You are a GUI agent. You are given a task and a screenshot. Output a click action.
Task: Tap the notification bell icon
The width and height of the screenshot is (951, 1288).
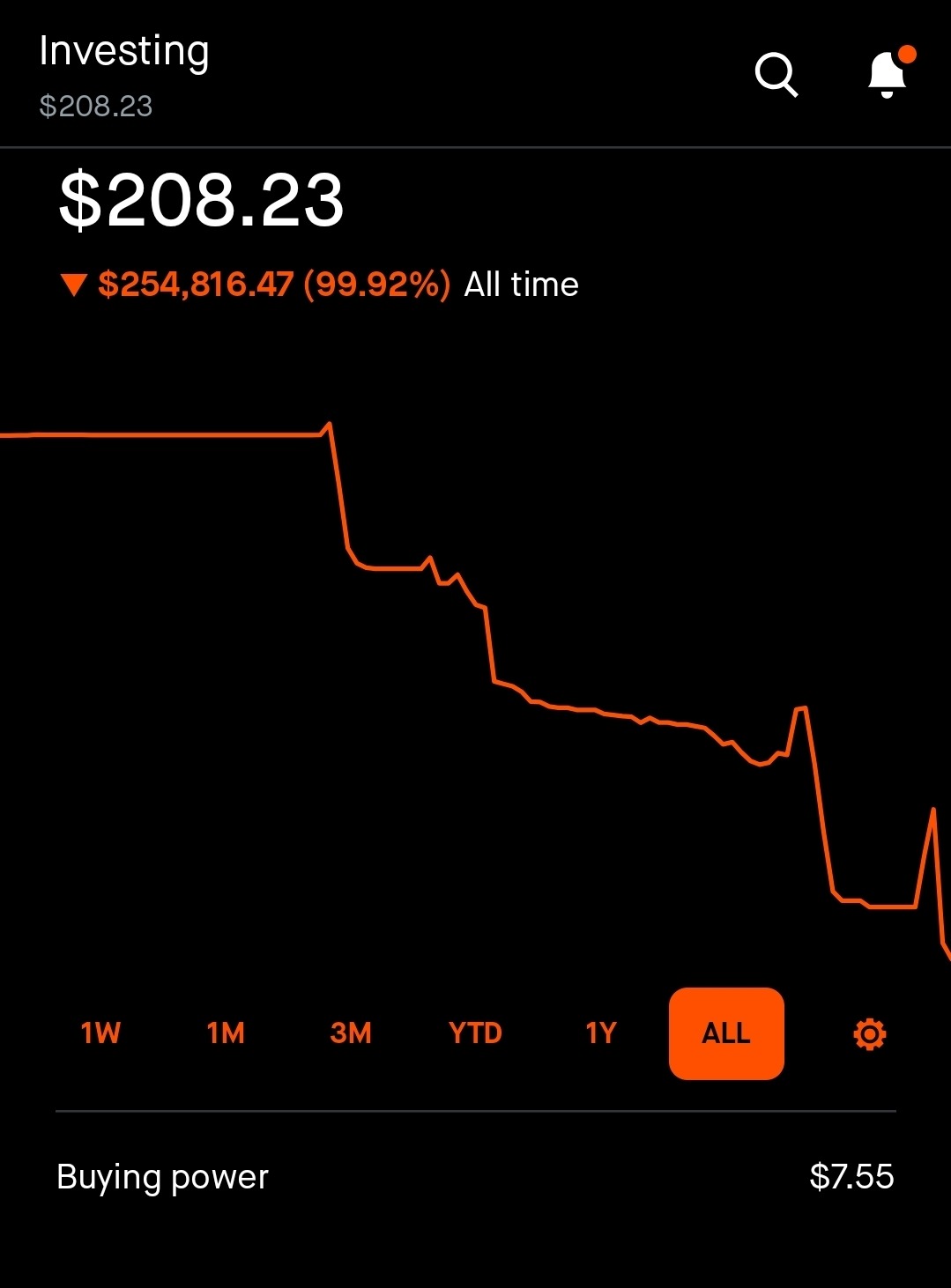[x=886, y=74]
